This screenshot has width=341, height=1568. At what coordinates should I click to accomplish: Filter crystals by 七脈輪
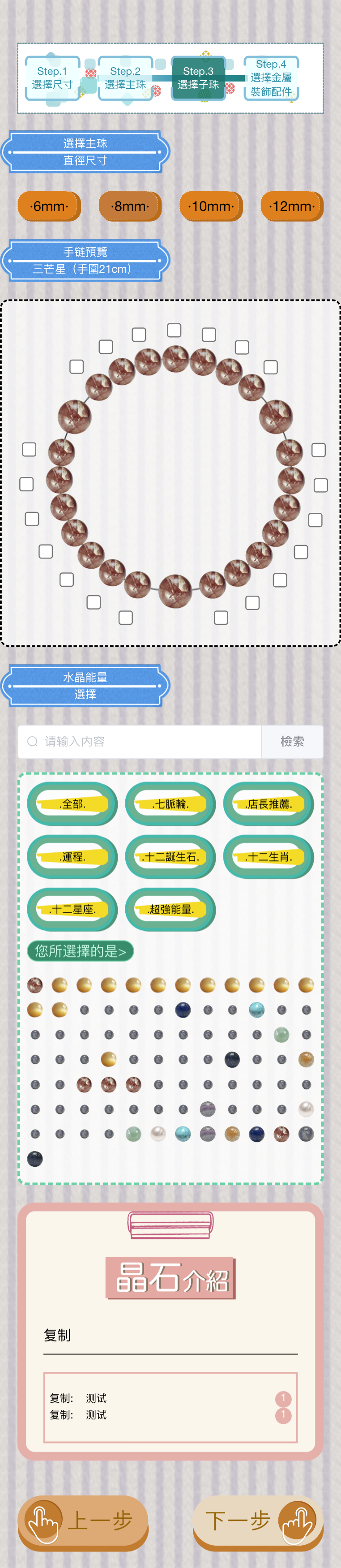coord(170,803)
